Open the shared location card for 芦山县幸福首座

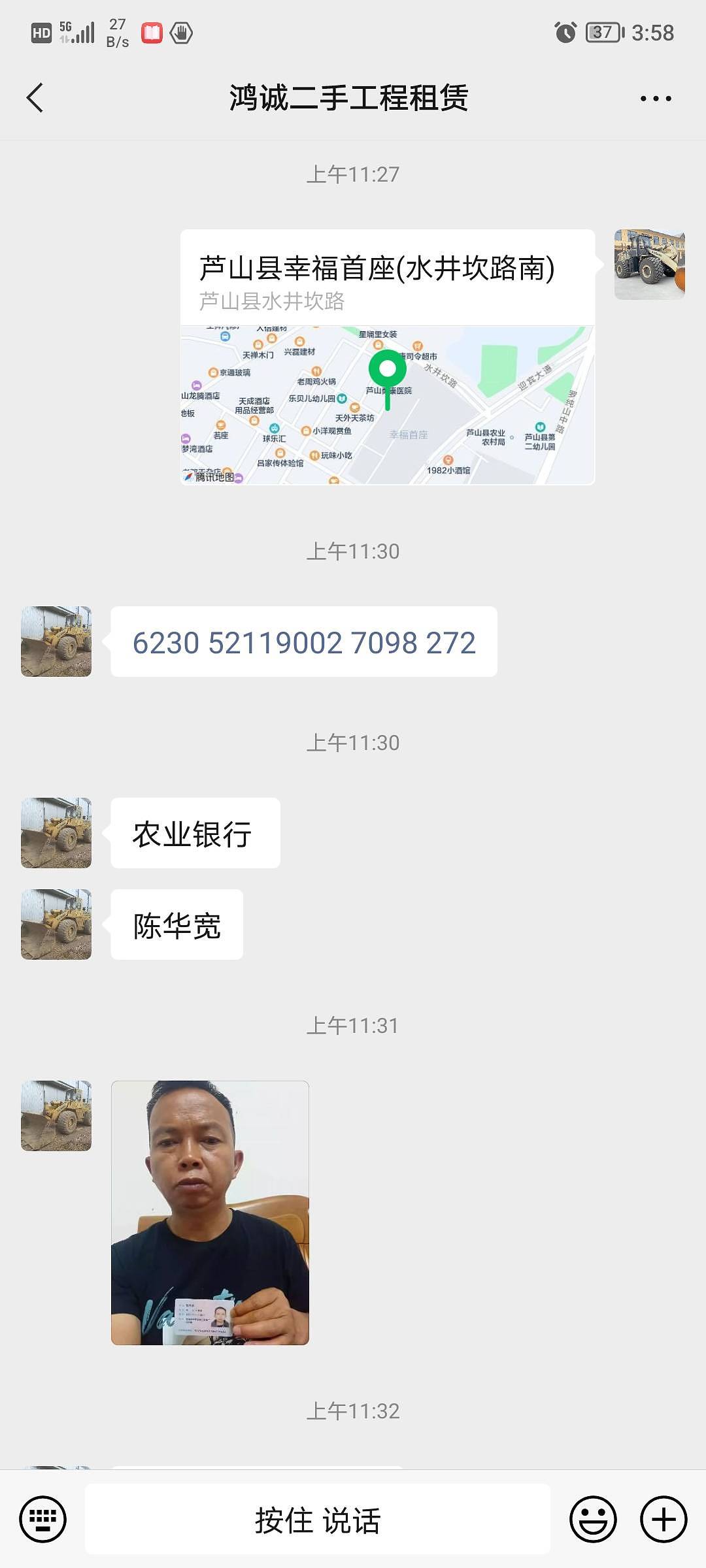point(387,357)
